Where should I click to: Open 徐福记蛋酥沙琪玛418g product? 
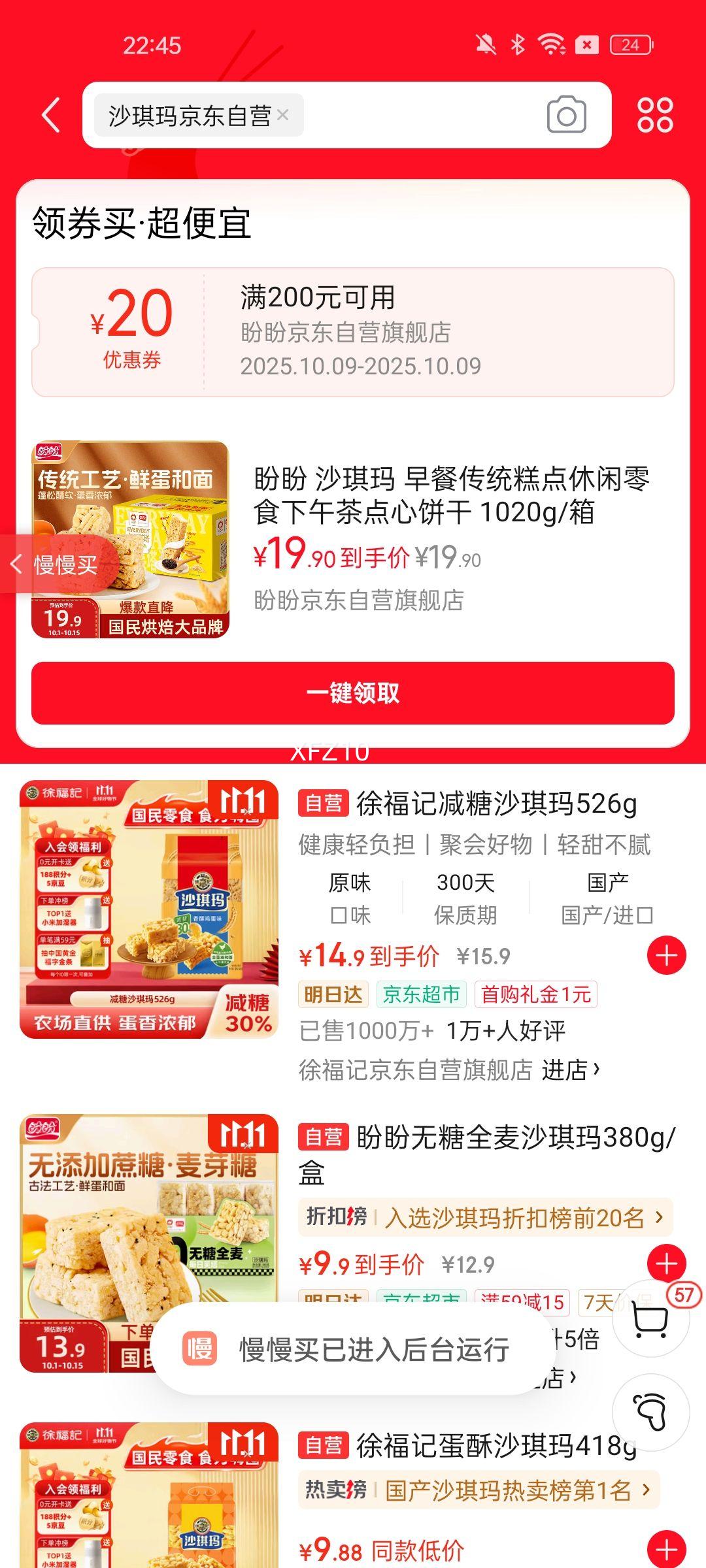coord(496,1446)
